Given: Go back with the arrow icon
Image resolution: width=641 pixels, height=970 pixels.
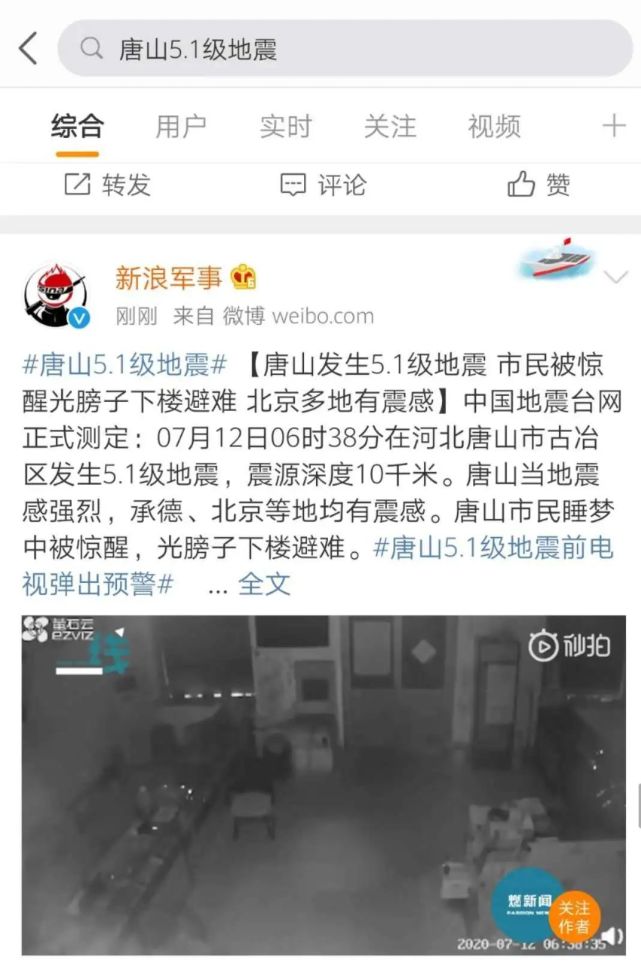Looking at the screenshot, I should coord(27,47).
